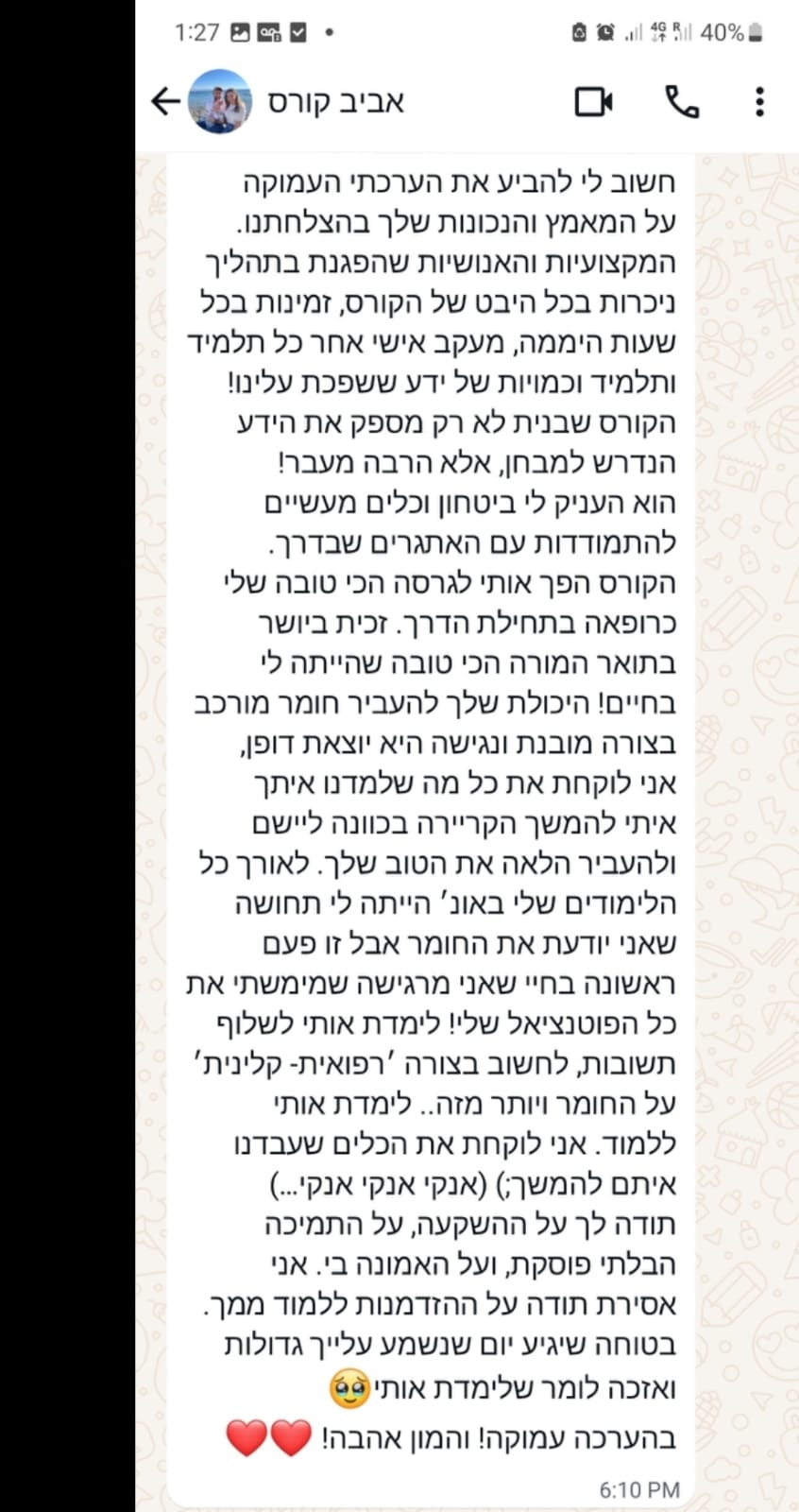This screenshot has height=1512, width=799.
Task: Open contact info for אביב קורס
Action: (336, 101)
